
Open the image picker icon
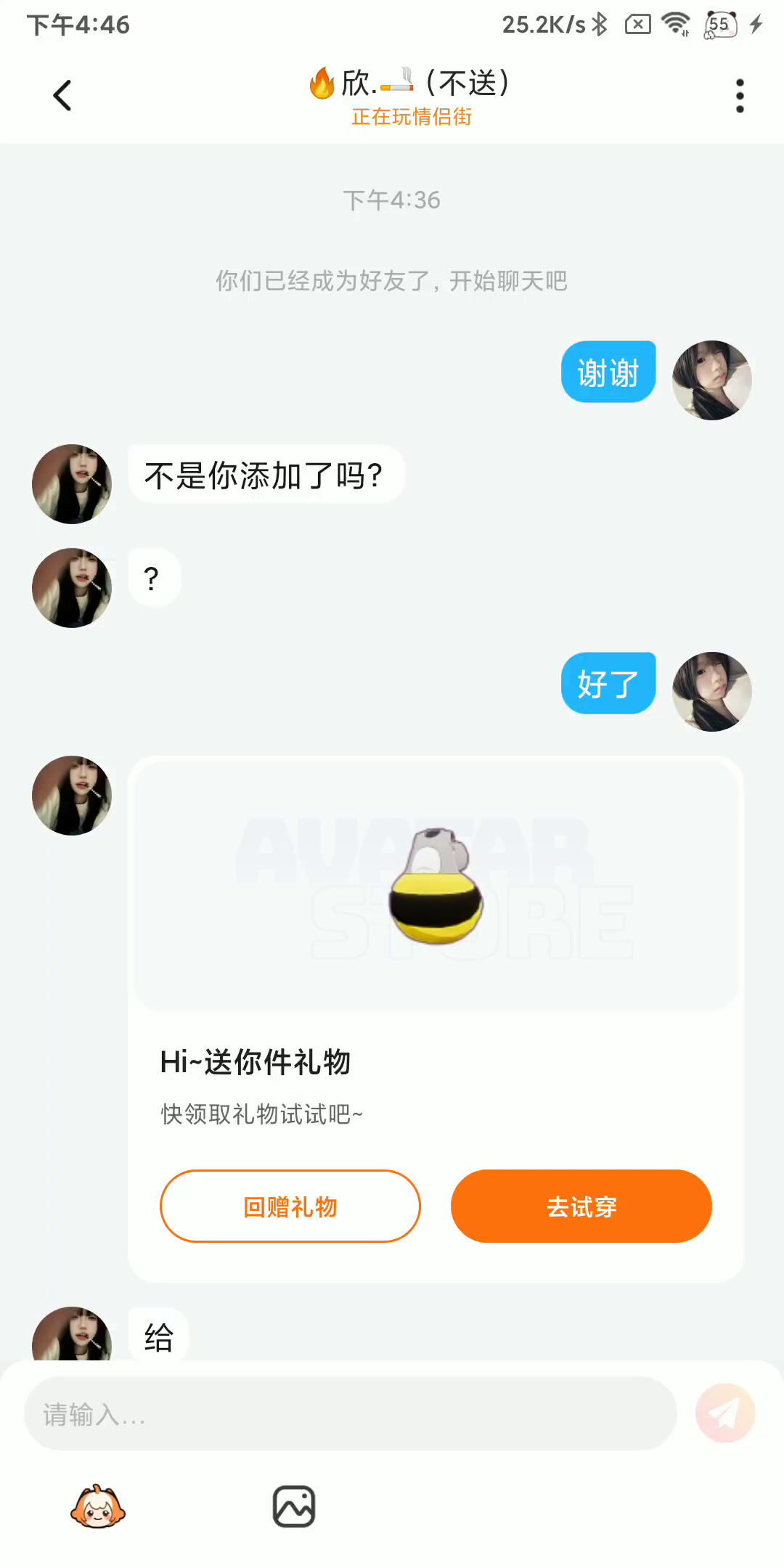pos(294,1507)
